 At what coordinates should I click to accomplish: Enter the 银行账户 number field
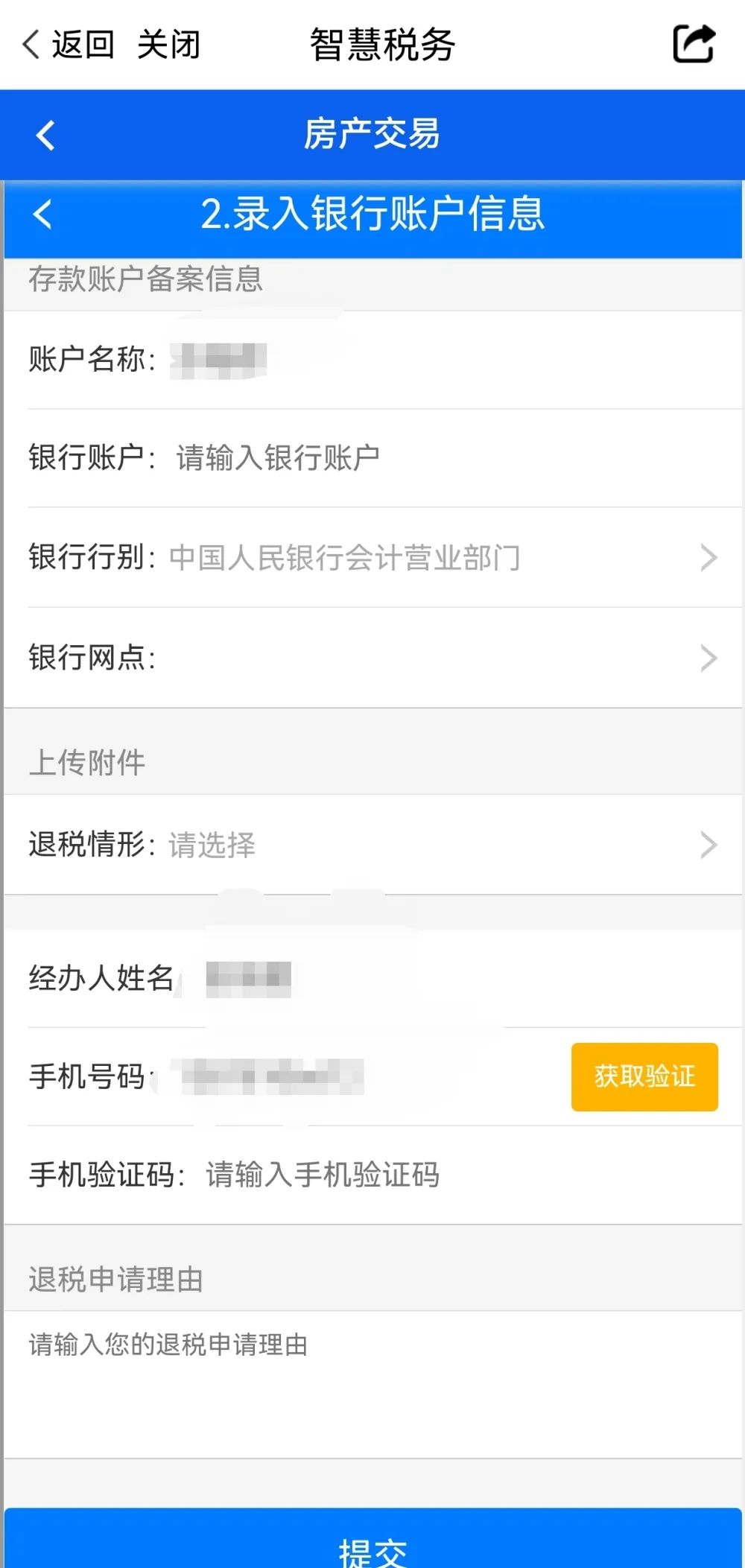[447, 458]
